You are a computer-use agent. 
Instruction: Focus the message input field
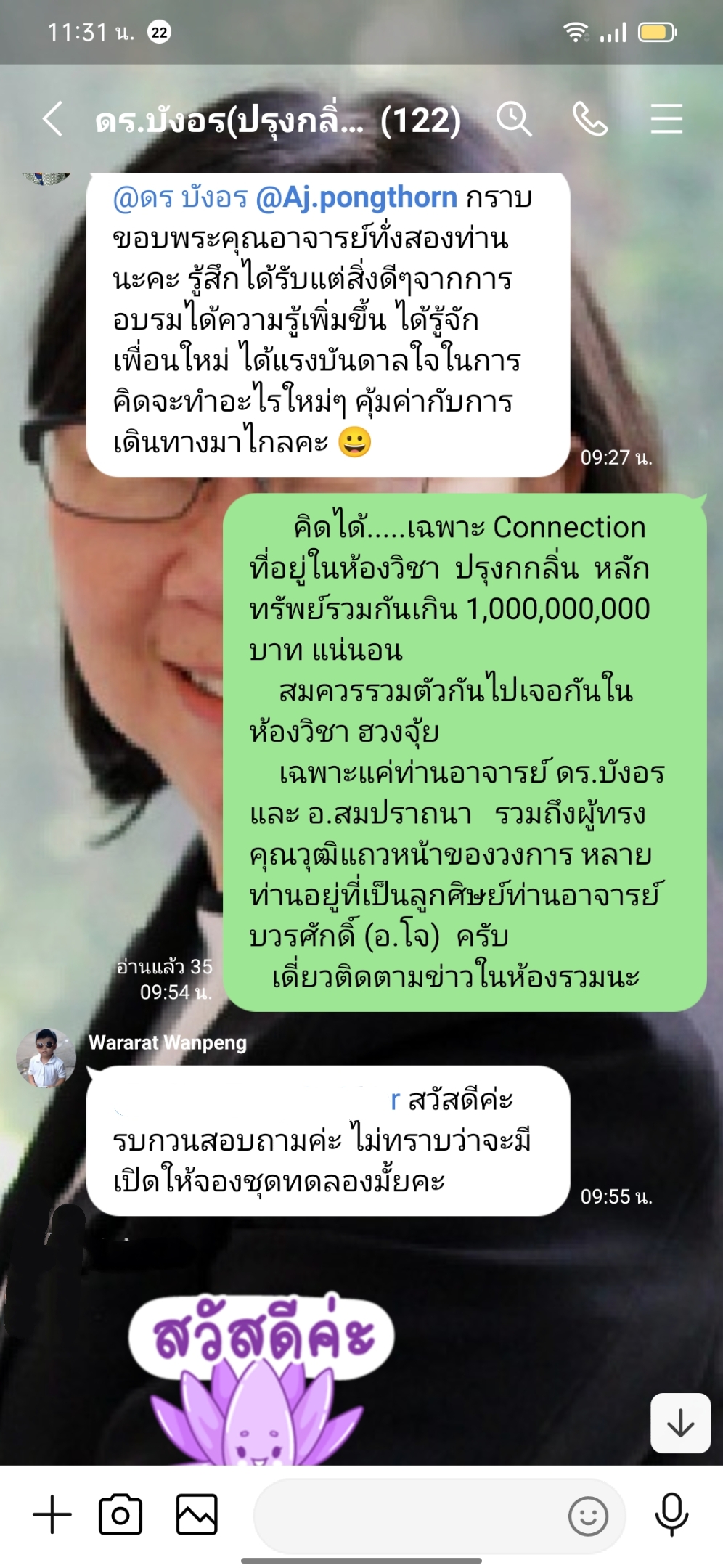tap(407, 1516)
